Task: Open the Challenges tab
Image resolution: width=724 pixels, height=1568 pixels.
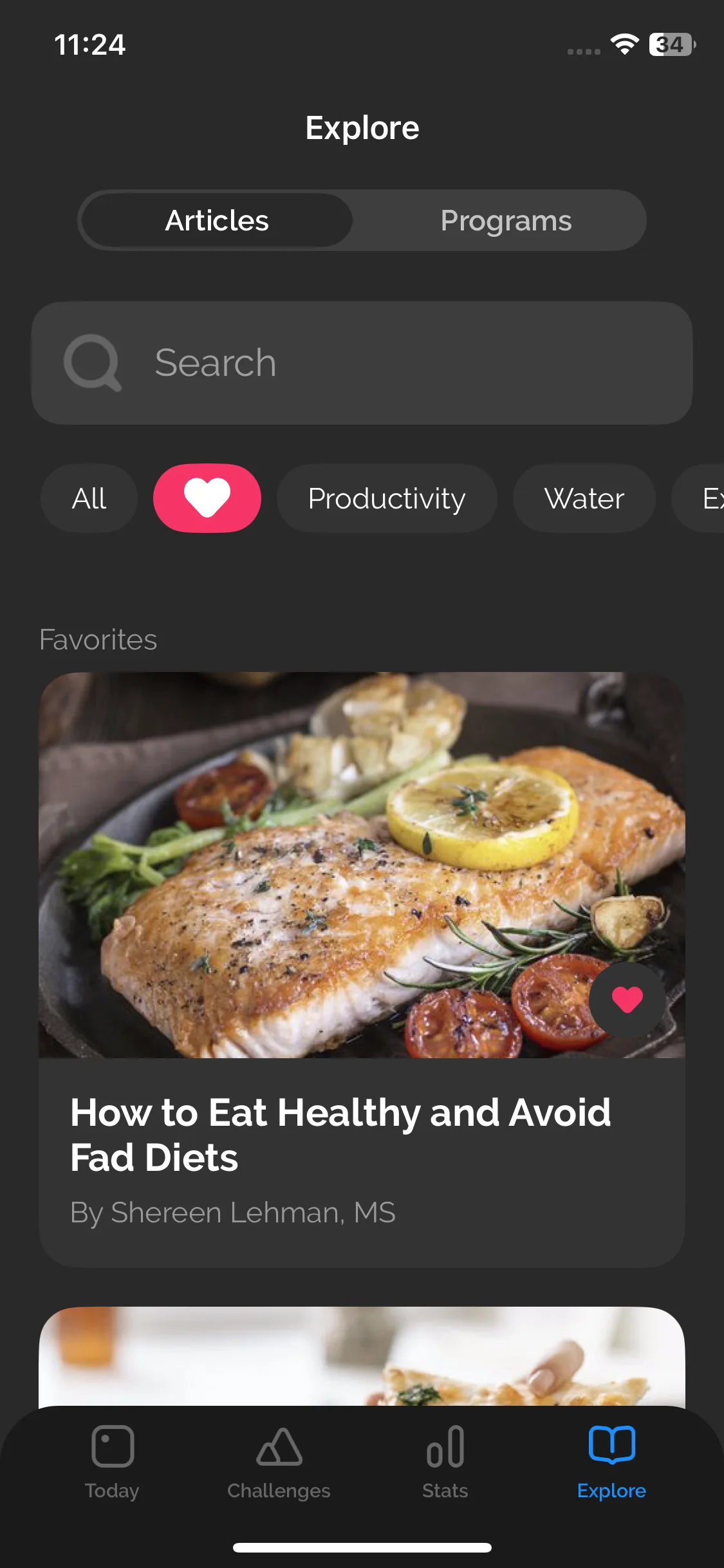Action: 279,1460
